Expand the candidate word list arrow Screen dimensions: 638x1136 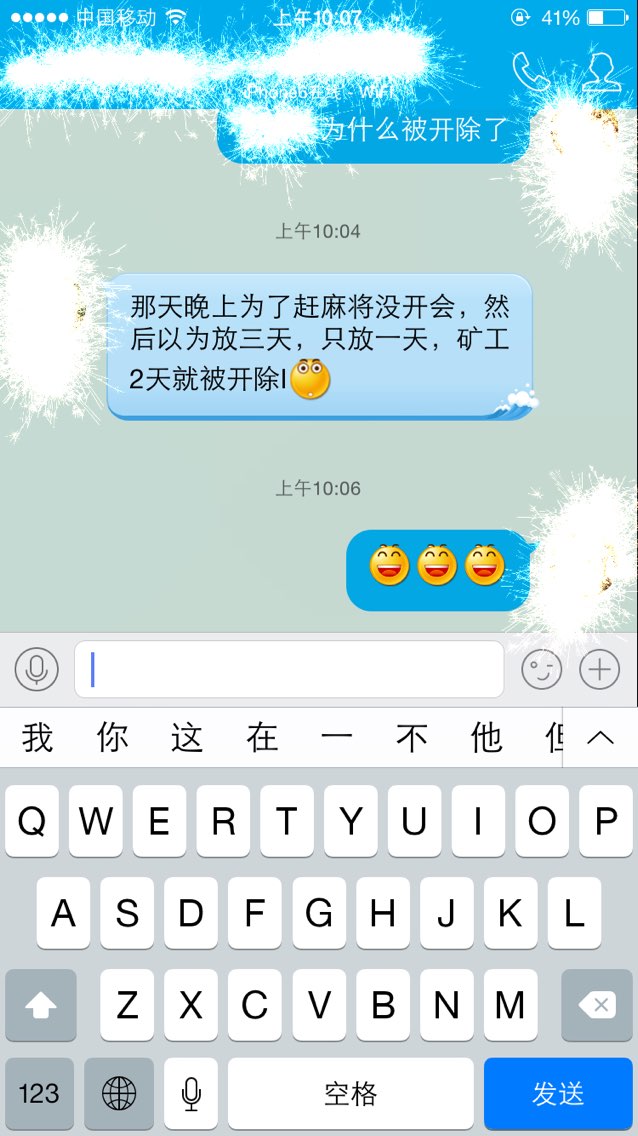(600, 738)
